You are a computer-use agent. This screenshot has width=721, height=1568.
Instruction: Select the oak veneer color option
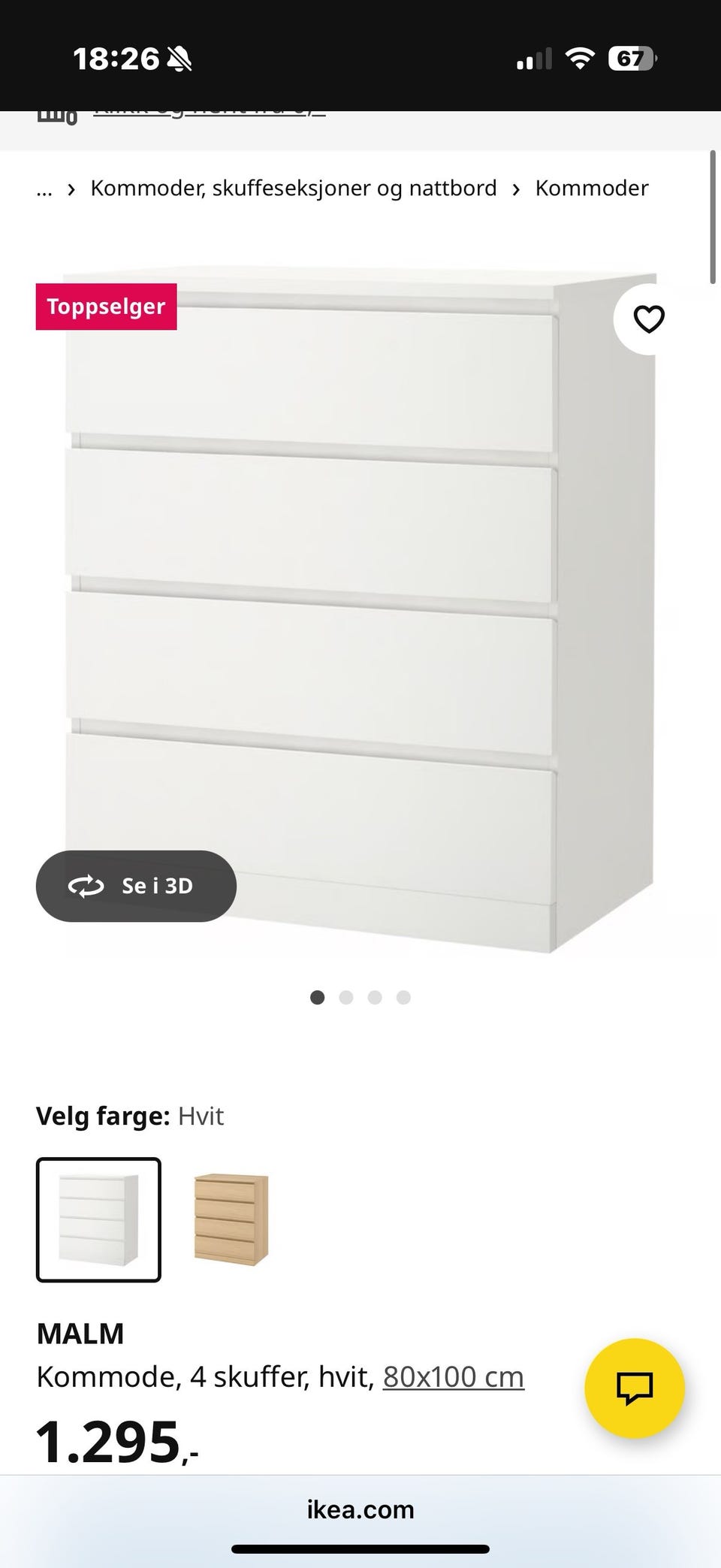pyautogui.click(x=231, y=1219)
